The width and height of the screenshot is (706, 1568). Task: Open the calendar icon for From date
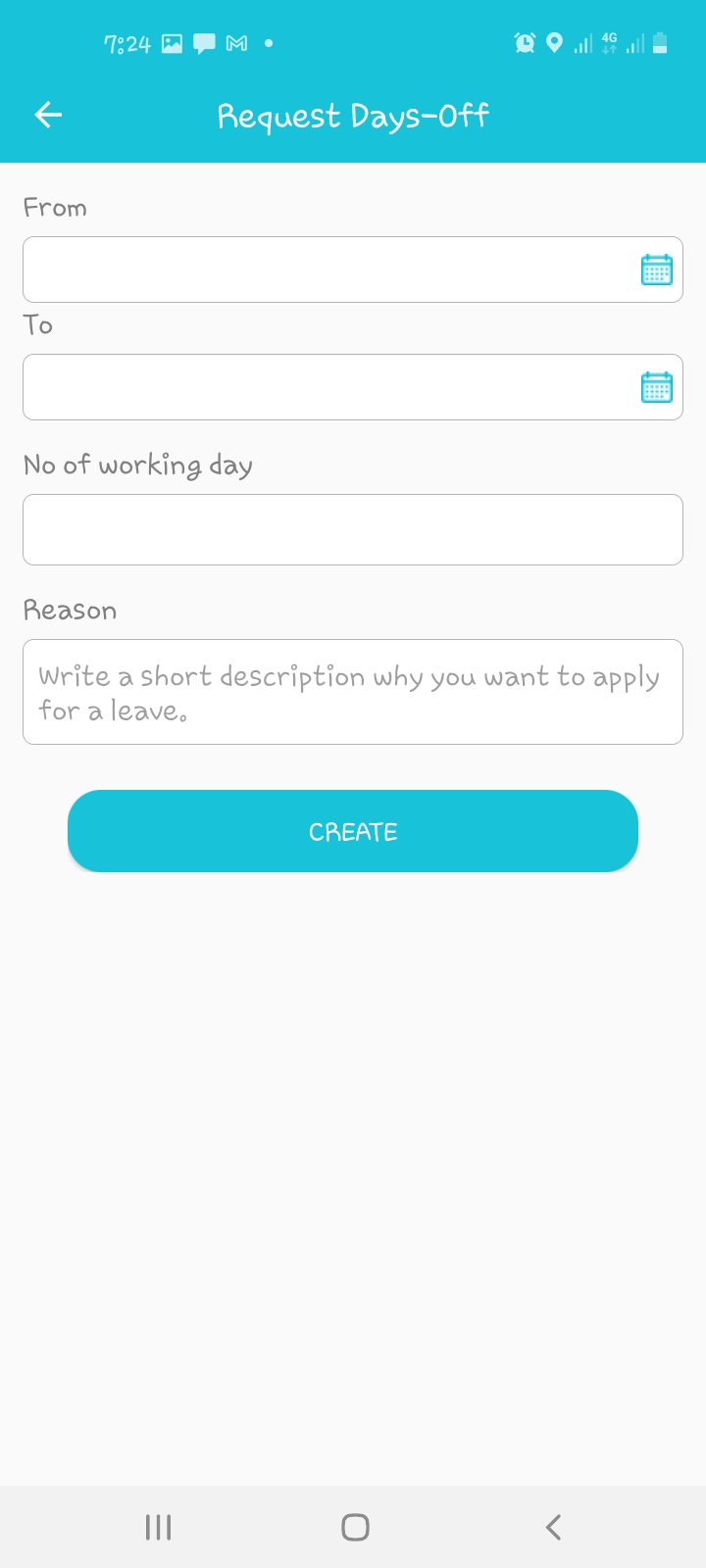[x=656, y=269]
